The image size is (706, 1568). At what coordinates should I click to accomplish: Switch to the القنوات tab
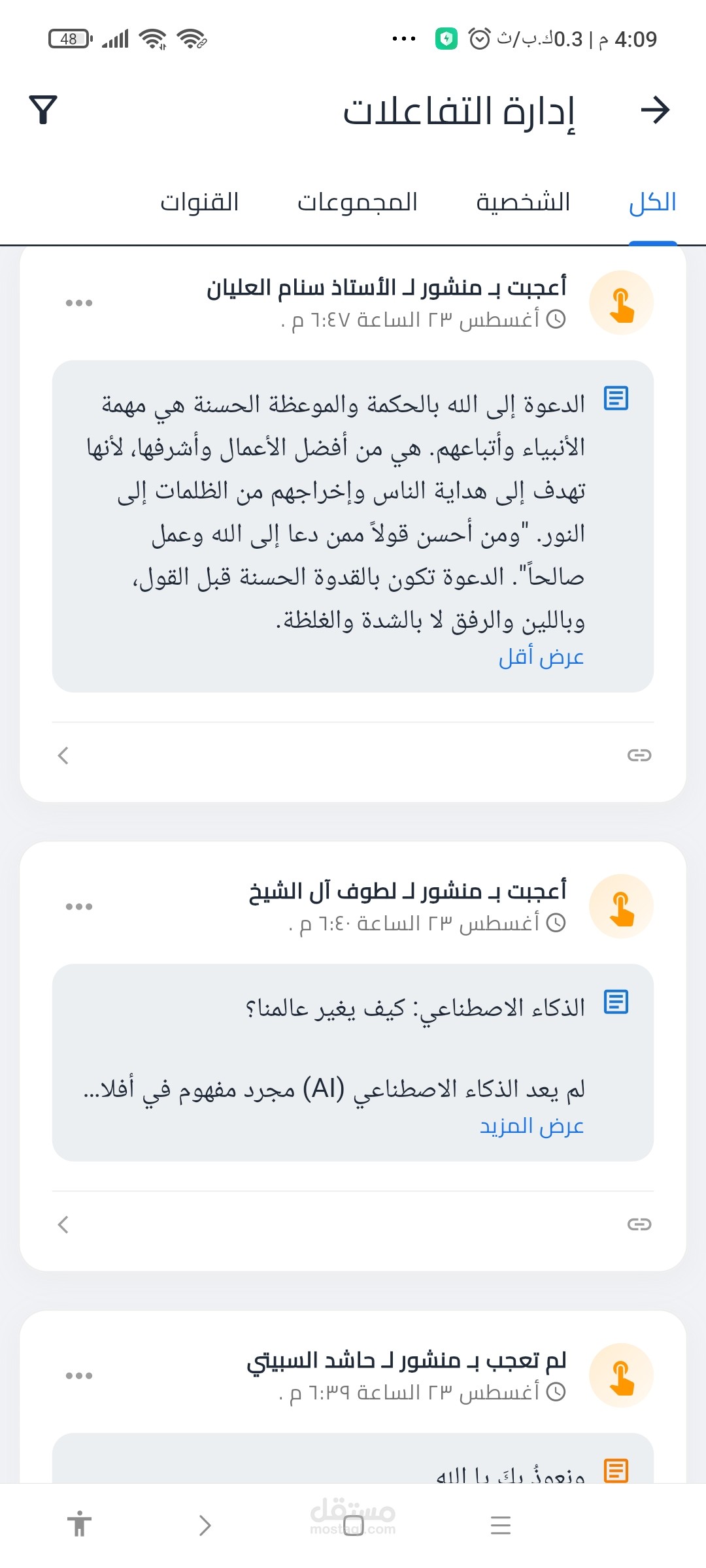(199, 202)
